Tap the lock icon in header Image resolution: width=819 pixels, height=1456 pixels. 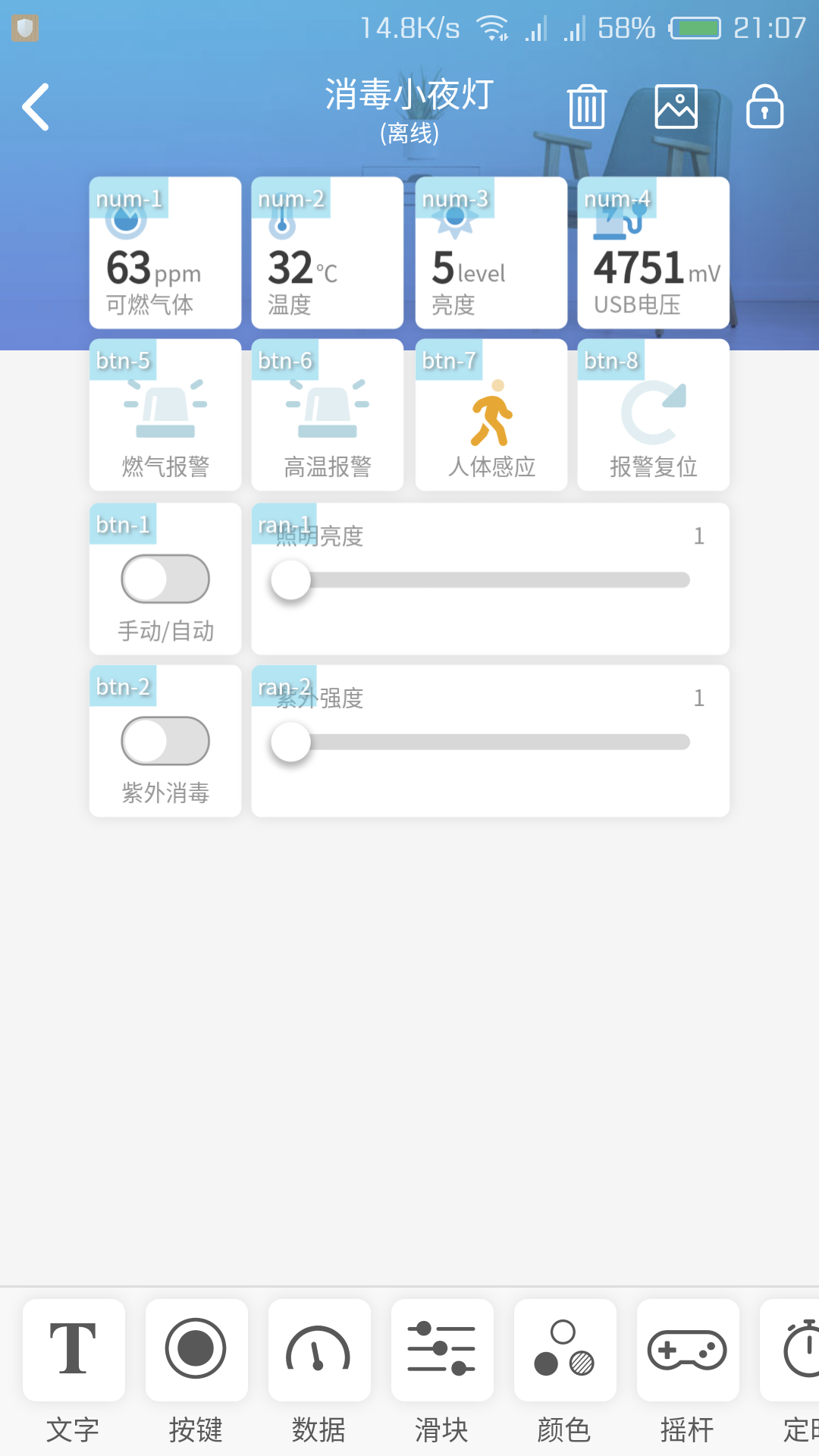764,107
